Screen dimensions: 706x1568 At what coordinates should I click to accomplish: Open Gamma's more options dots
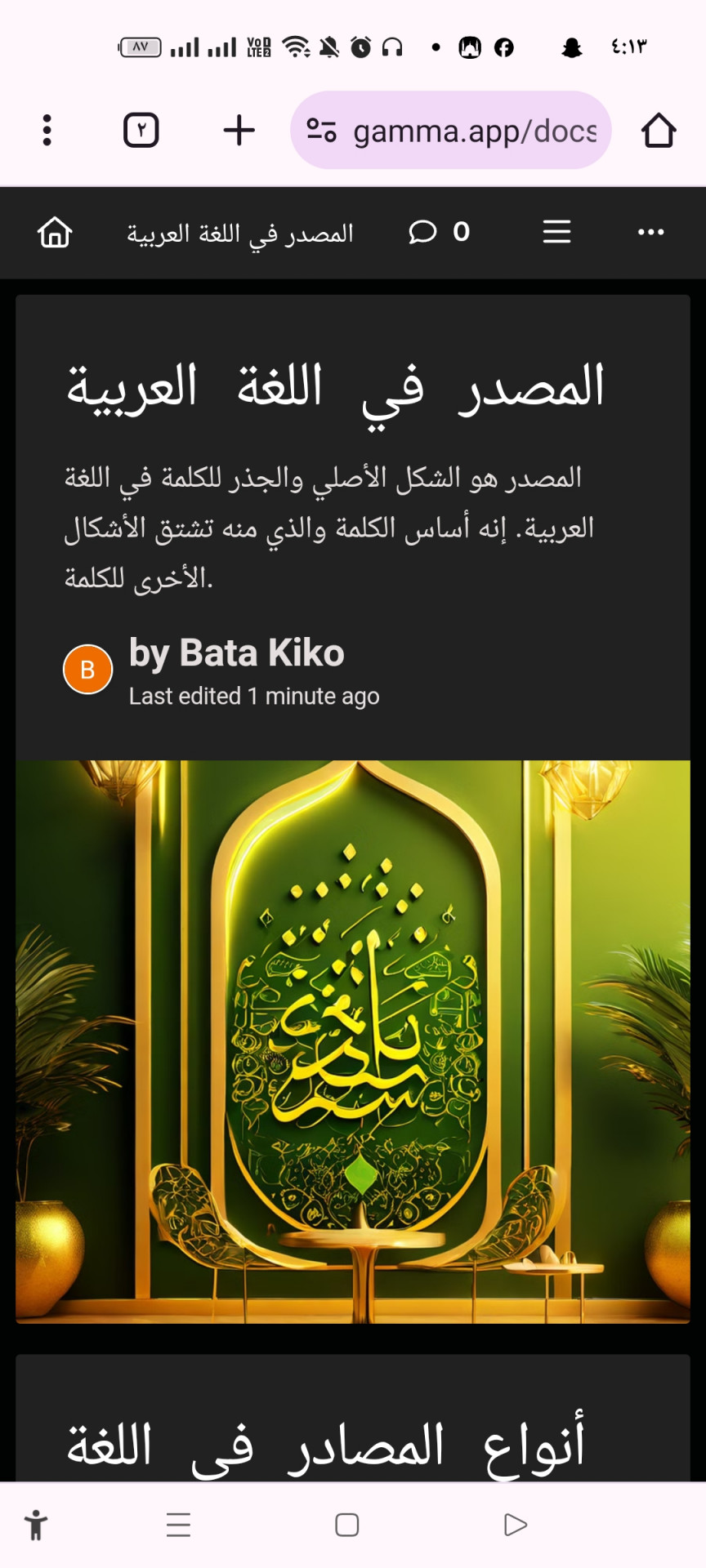(x=650, y=233)
